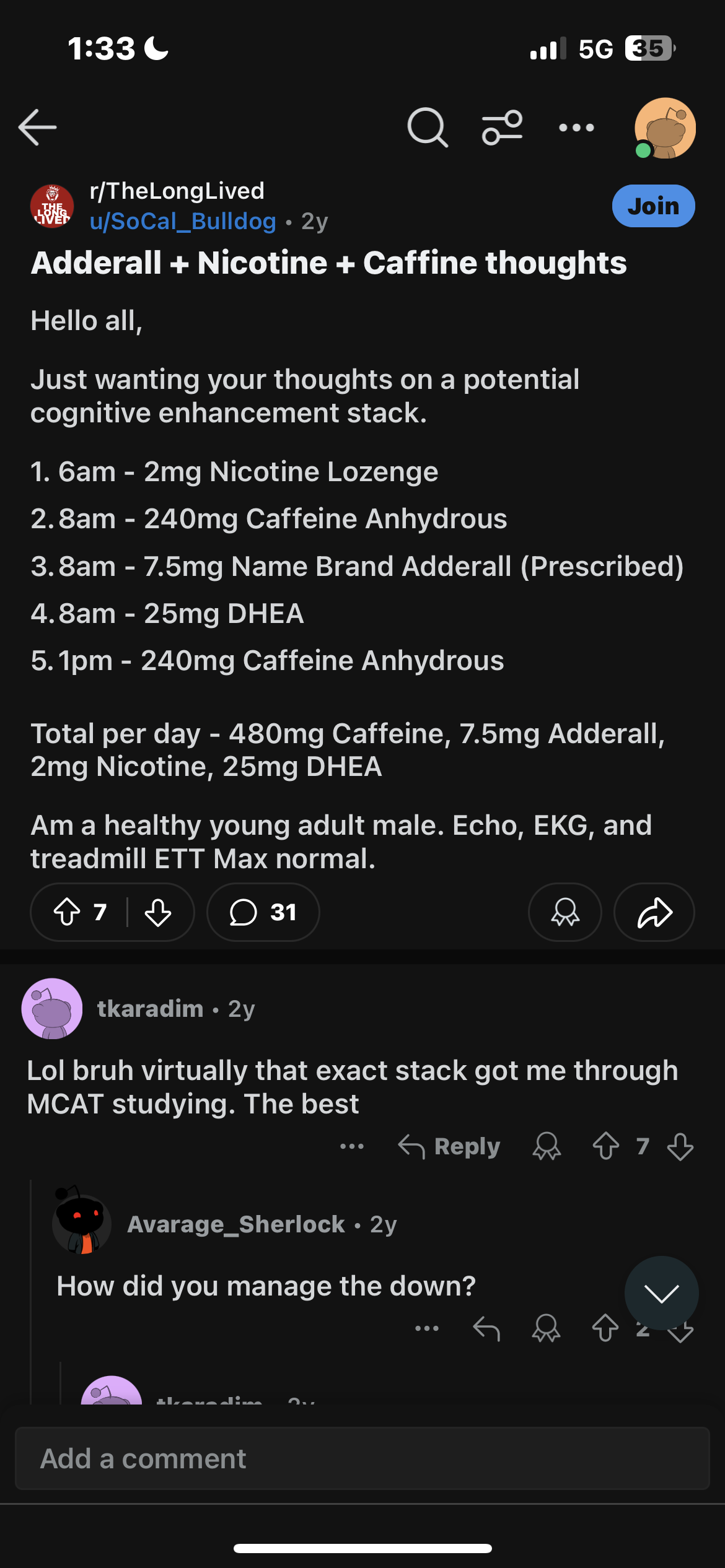Open u/SoCal_Bulldog's profile
The width and height of the screenshot is (725, 1568).
click(x=183, y=221)
